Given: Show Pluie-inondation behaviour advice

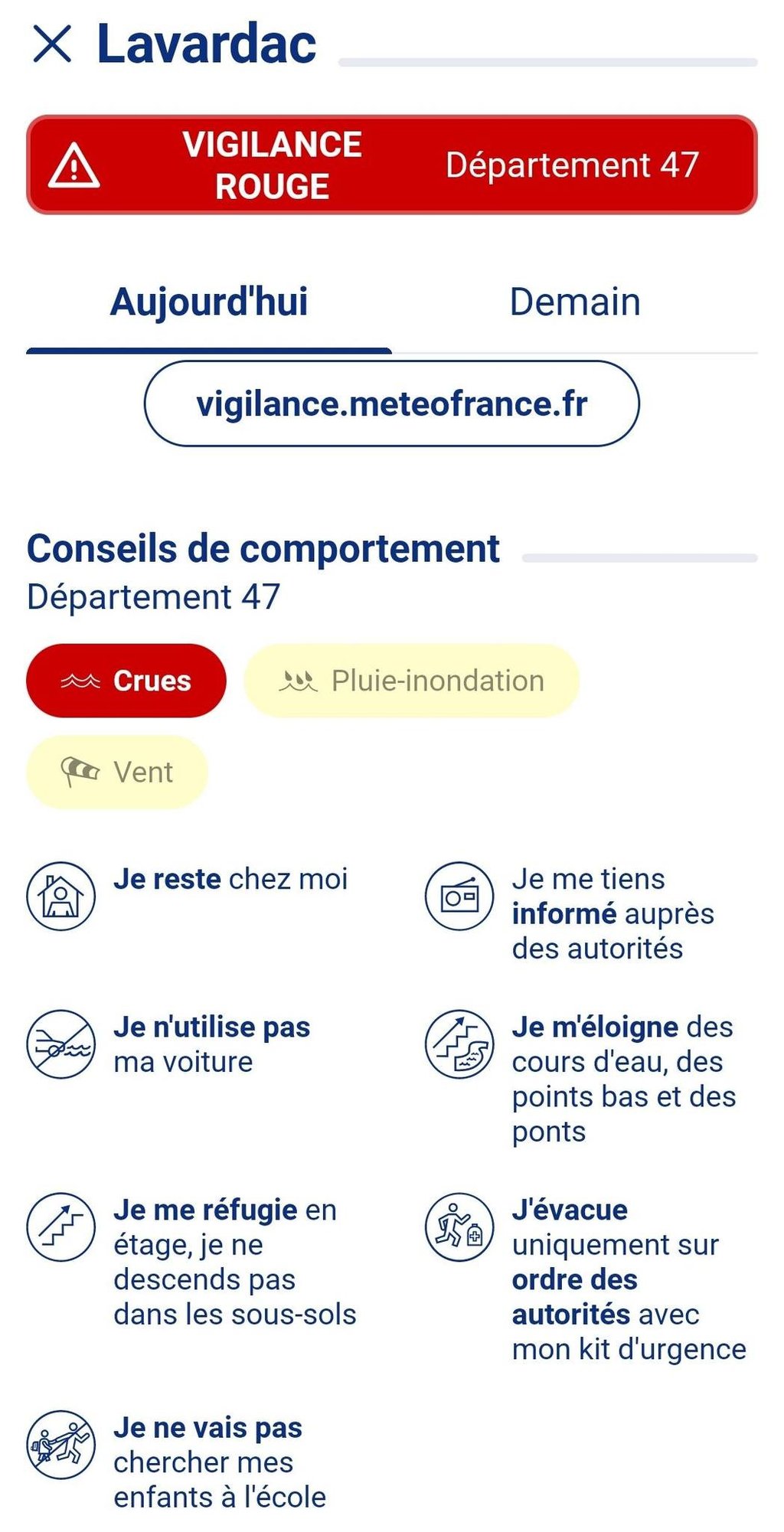Looking at the screenshot, I should [411, 681].
